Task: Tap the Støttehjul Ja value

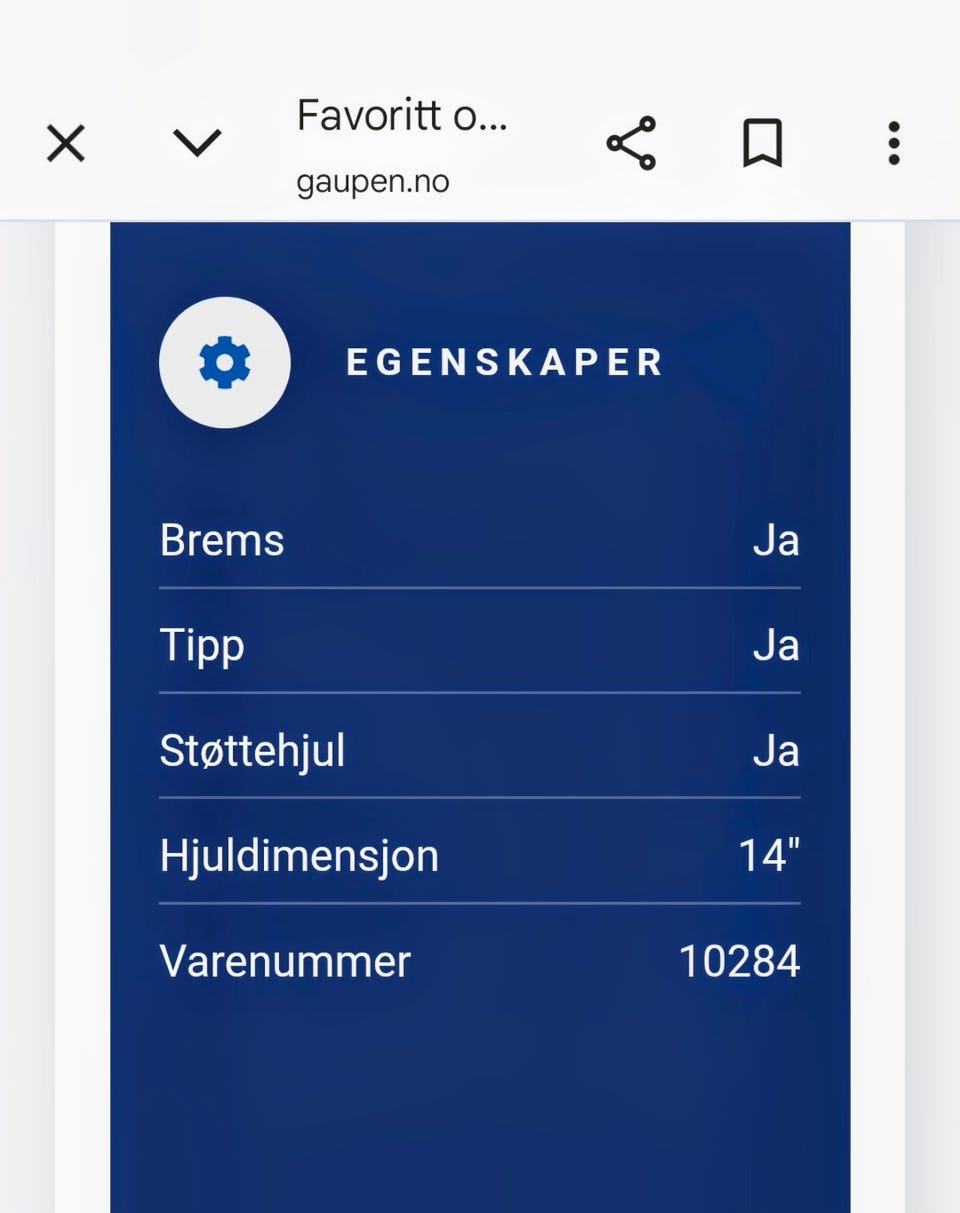Action: tap(779, 750)
